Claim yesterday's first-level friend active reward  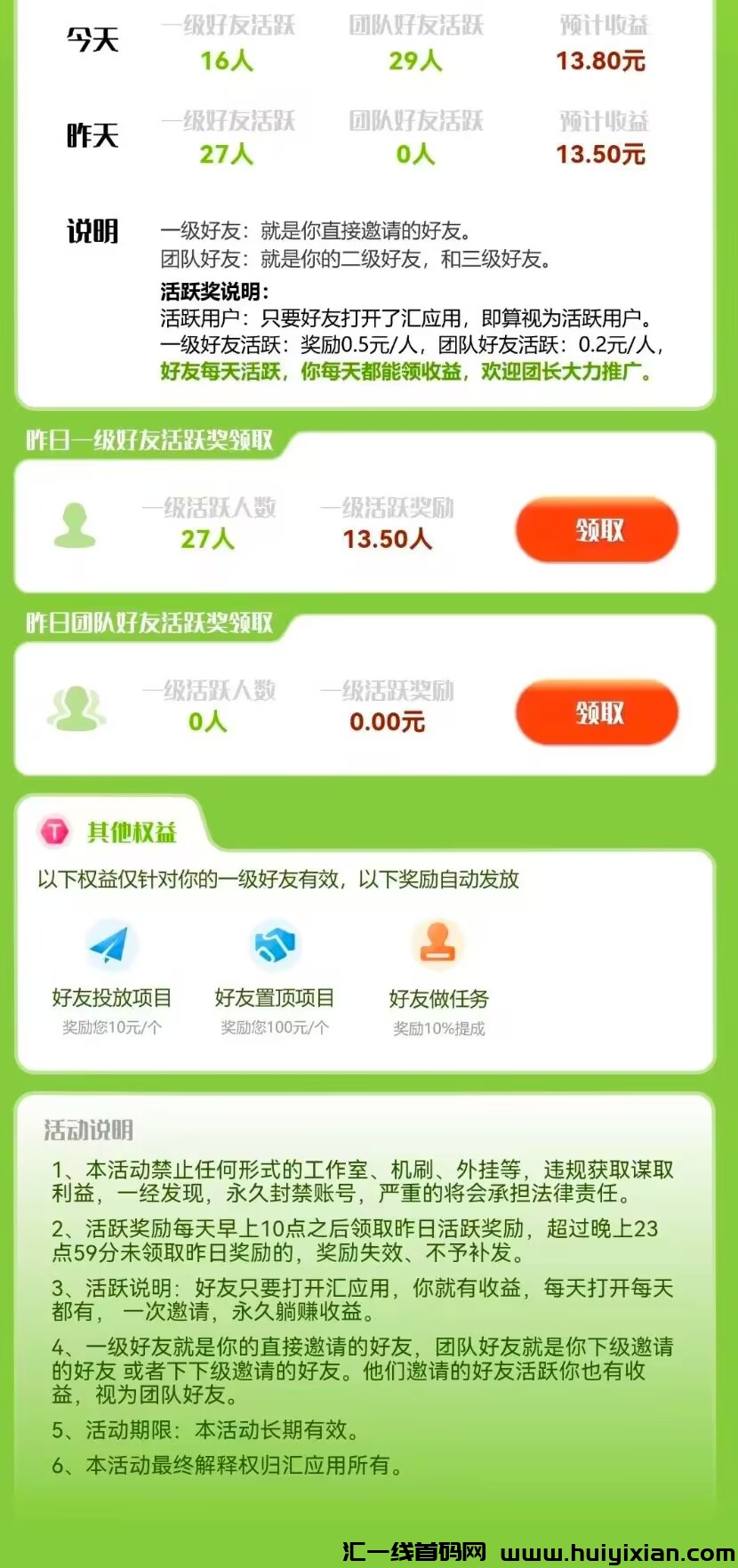(597, 531)
